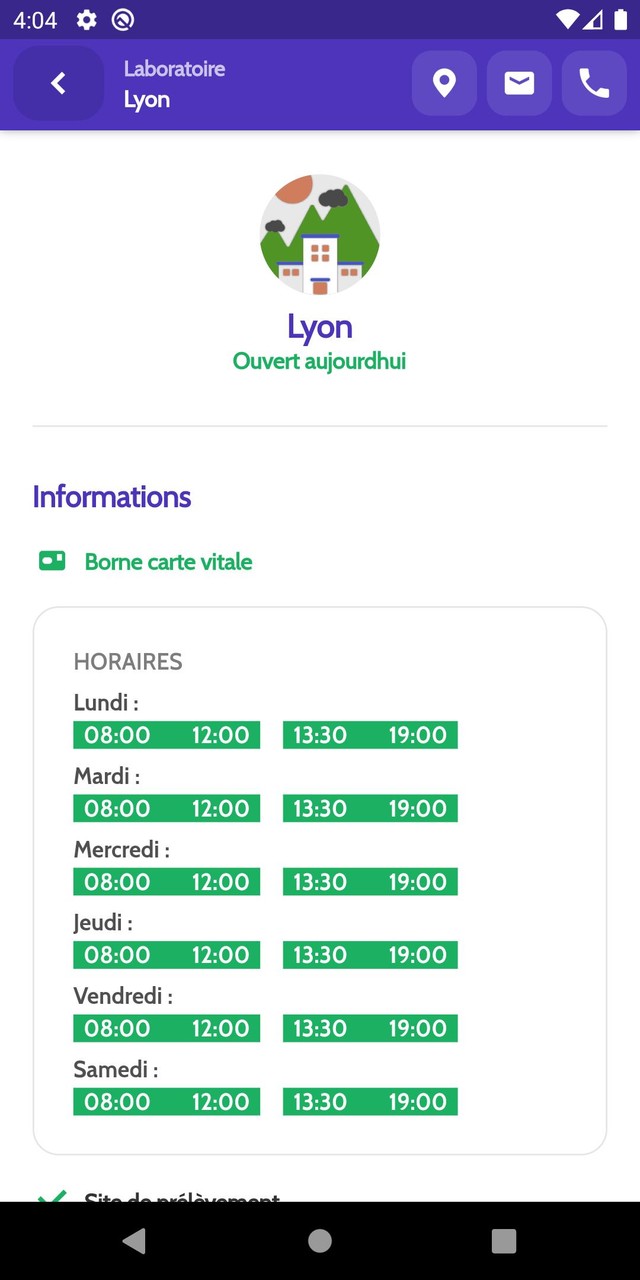Open the system recent apps view
This screenshot has width=640, height=1280.
click(x=504, y=1241)
